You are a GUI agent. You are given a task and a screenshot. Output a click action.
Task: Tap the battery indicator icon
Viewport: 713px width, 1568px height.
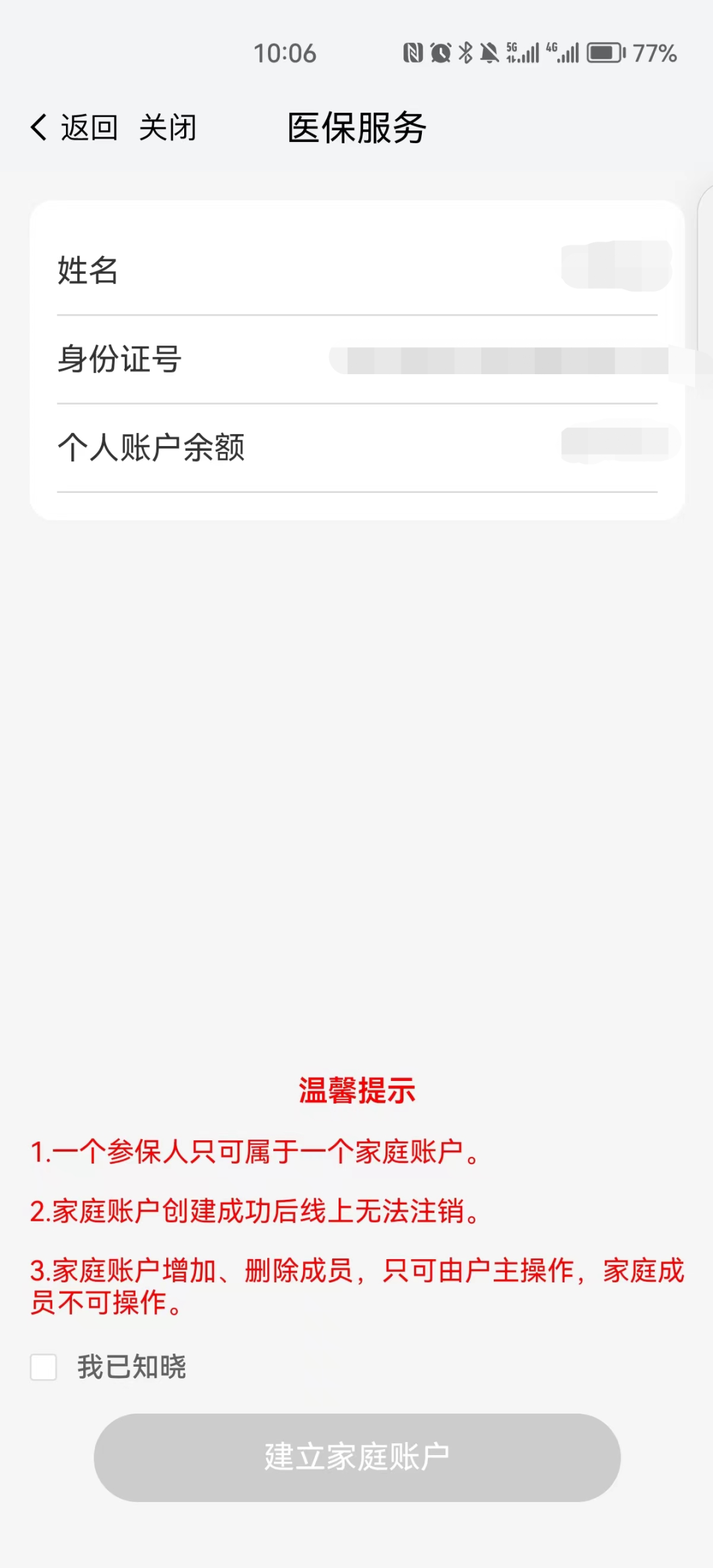coord(605,51)
